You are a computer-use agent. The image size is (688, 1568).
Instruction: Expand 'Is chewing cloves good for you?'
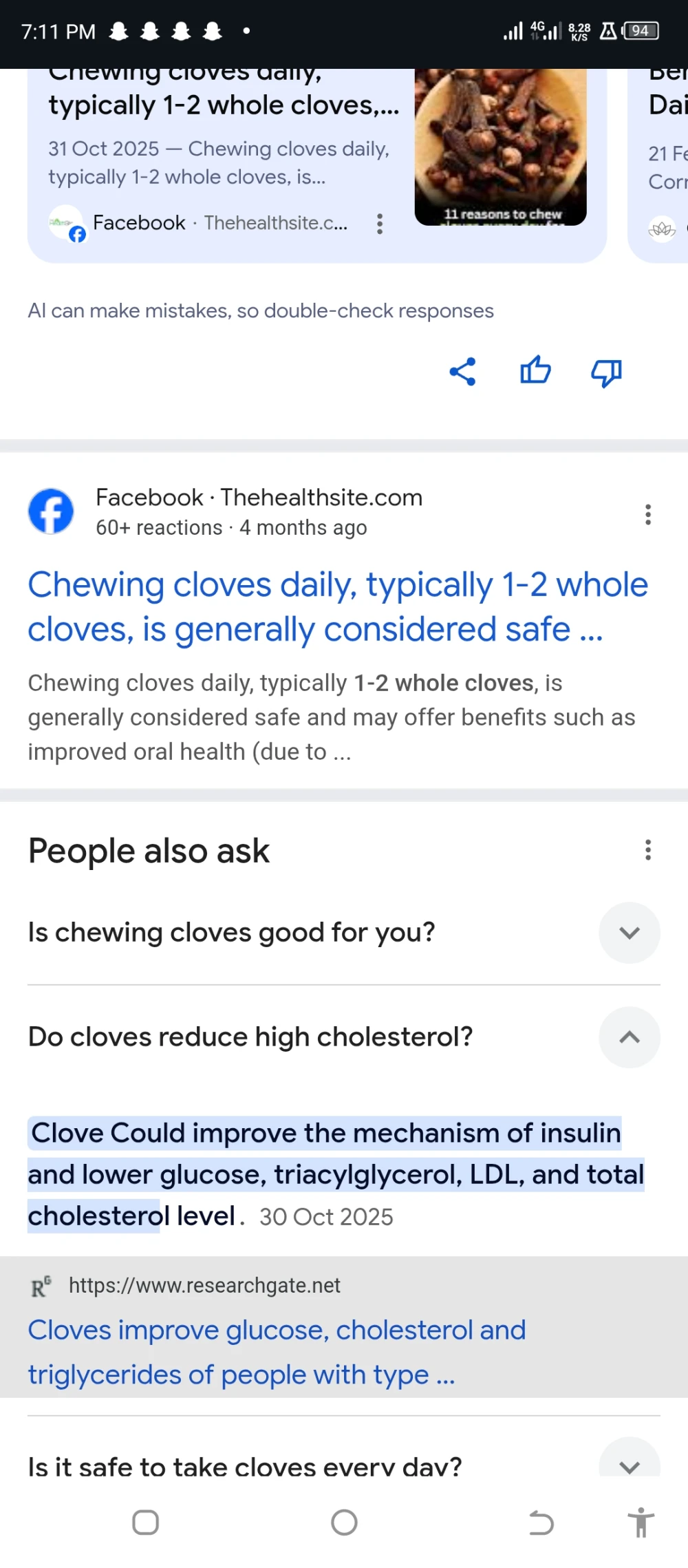point(629,933)
